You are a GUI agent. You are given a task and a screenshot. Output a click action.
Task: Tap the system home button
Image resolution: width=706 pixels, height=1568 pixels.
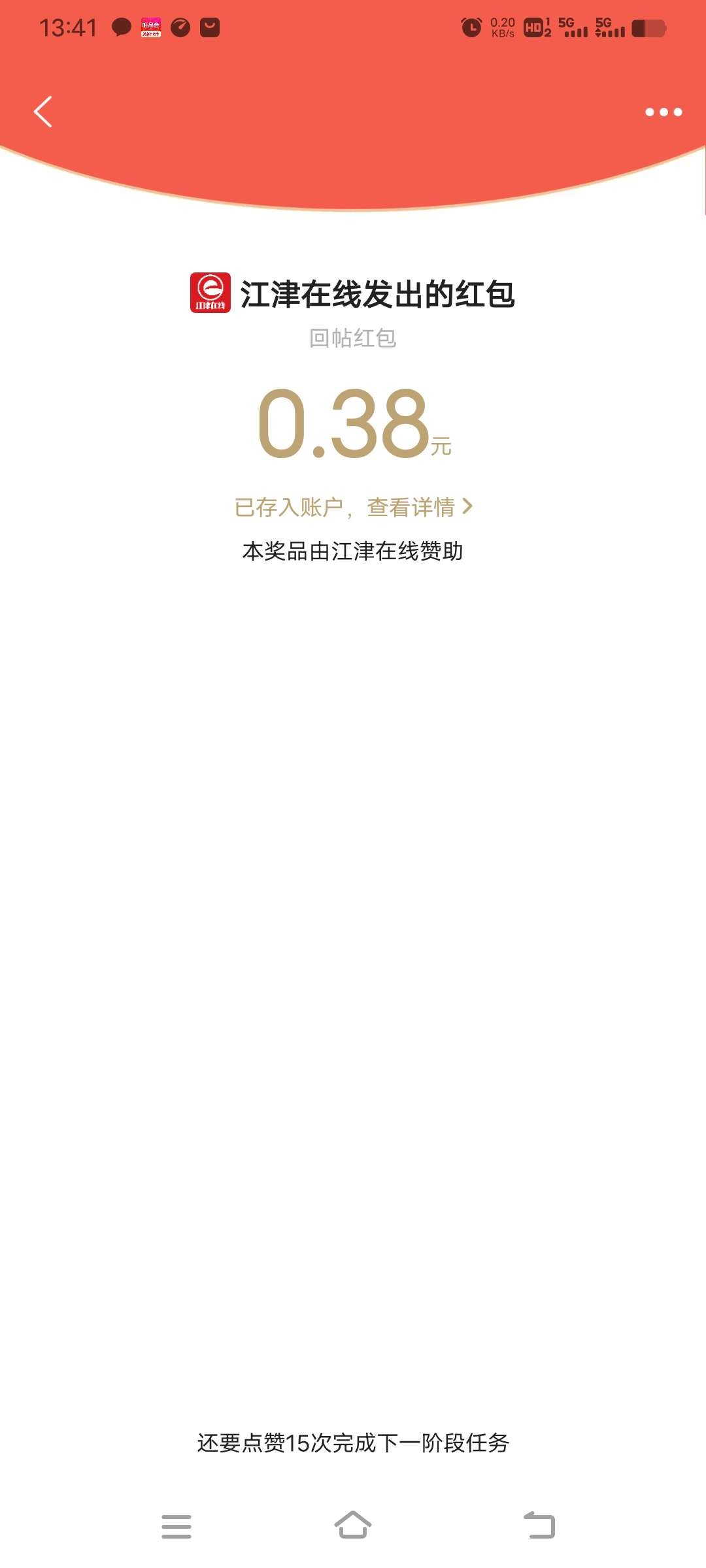click(x=353, y=1526)
